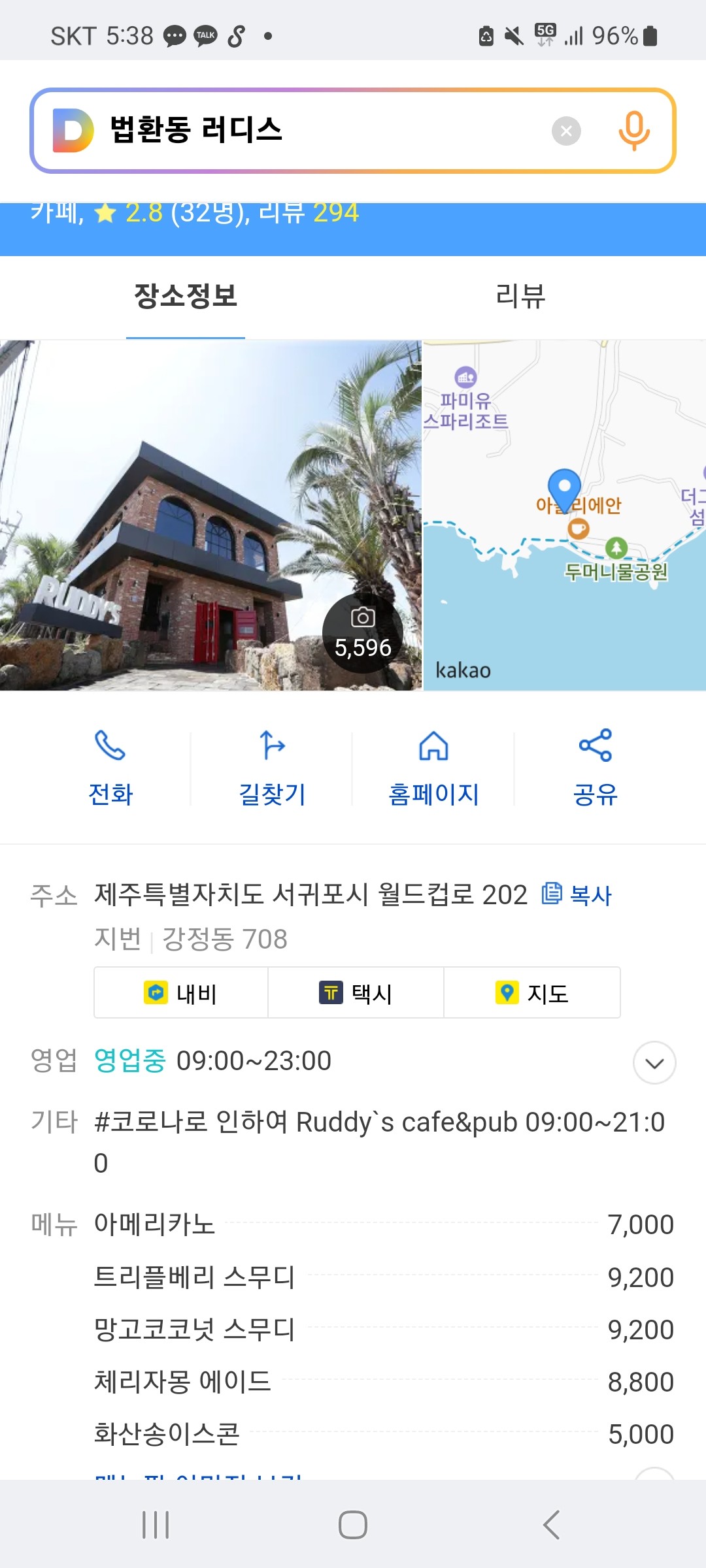706x1568 pixels.
Task: Get directions with 길찾기
Action: [272, 768]
